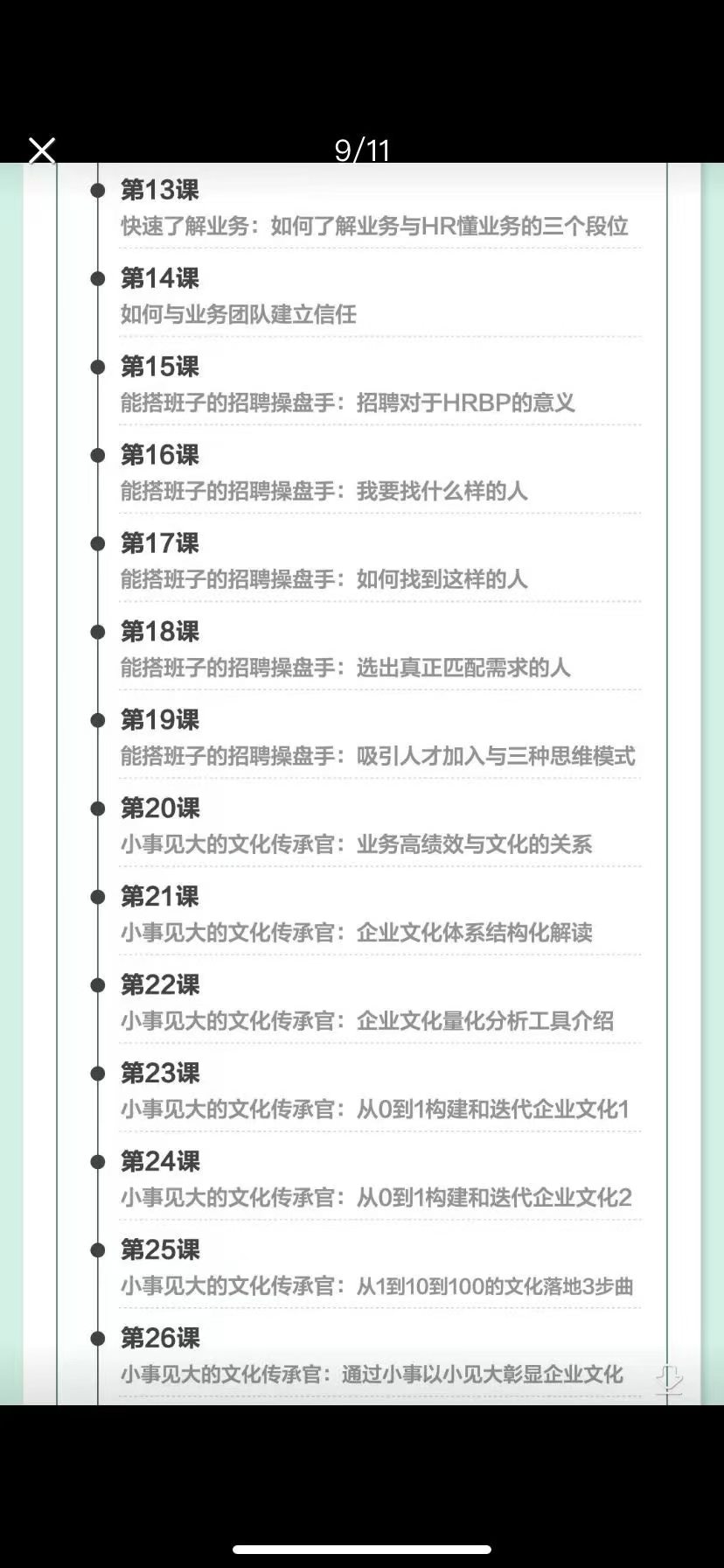
Task: Download the current image
Action: click(x=669, y=1379)
